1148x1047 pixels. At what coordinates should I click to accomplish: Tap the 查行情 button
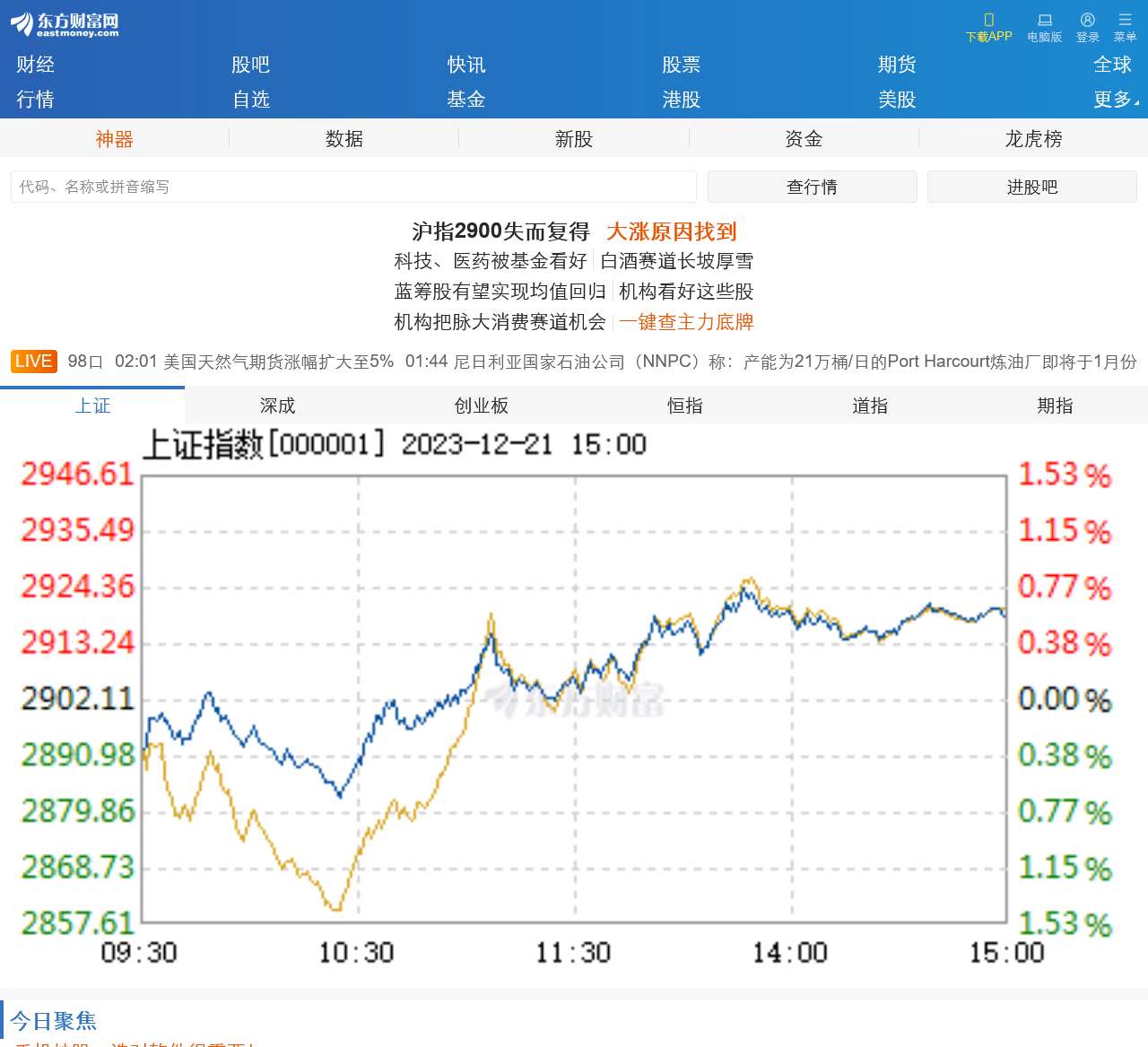(x=812, y=187)
